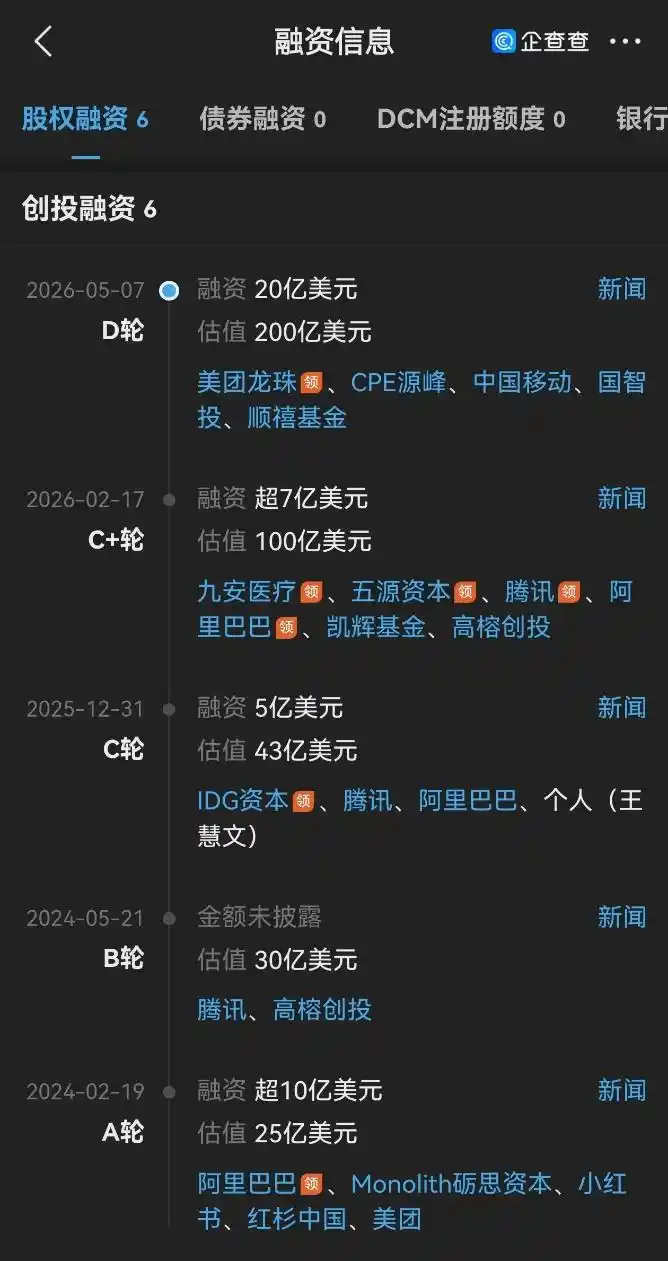668x1261 pixels.
Task: Open investor IDG资本
Action: [243, 800]
